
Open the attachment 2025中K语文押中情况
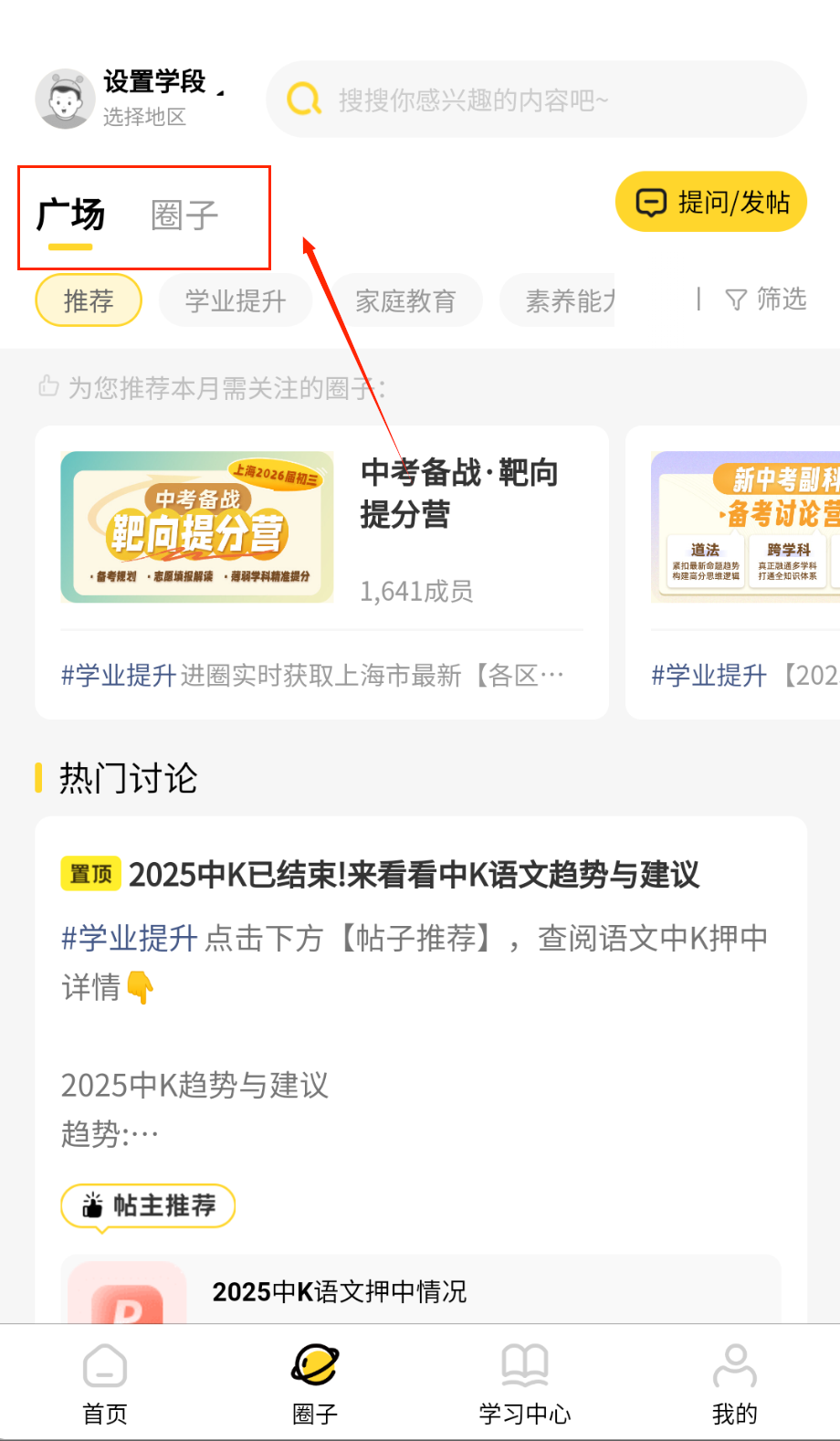coord(421,1291)
